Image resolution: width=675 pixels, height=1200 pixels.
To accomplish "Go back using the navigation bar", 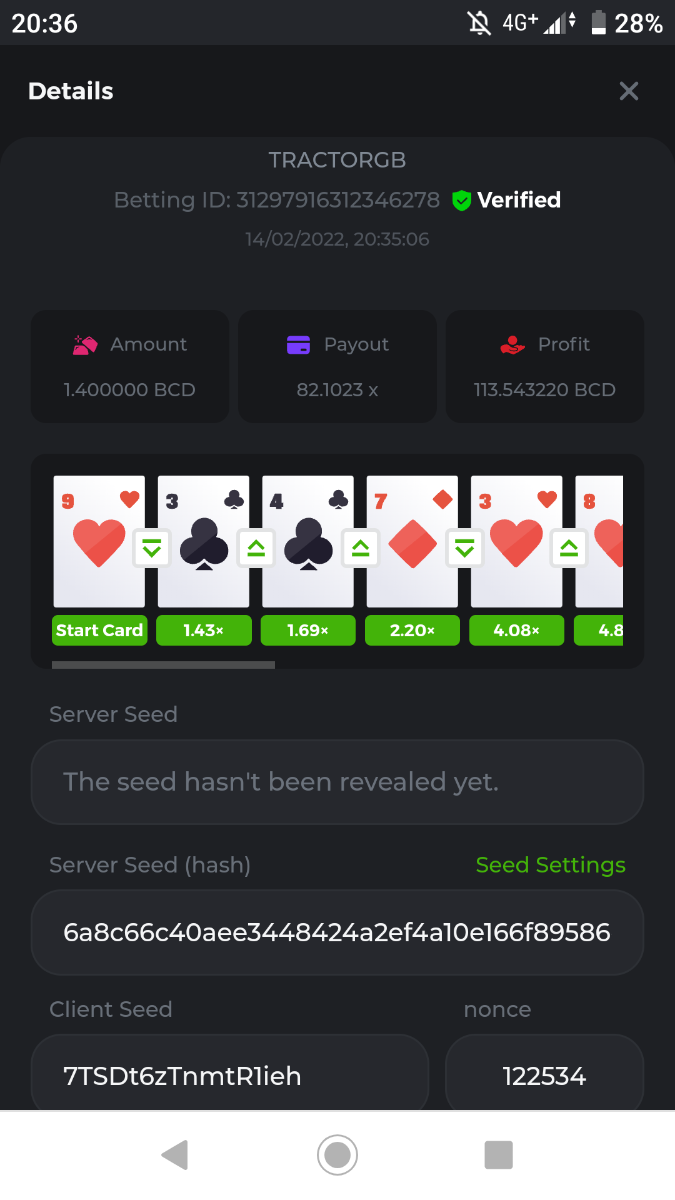I will pos(175,1155).
